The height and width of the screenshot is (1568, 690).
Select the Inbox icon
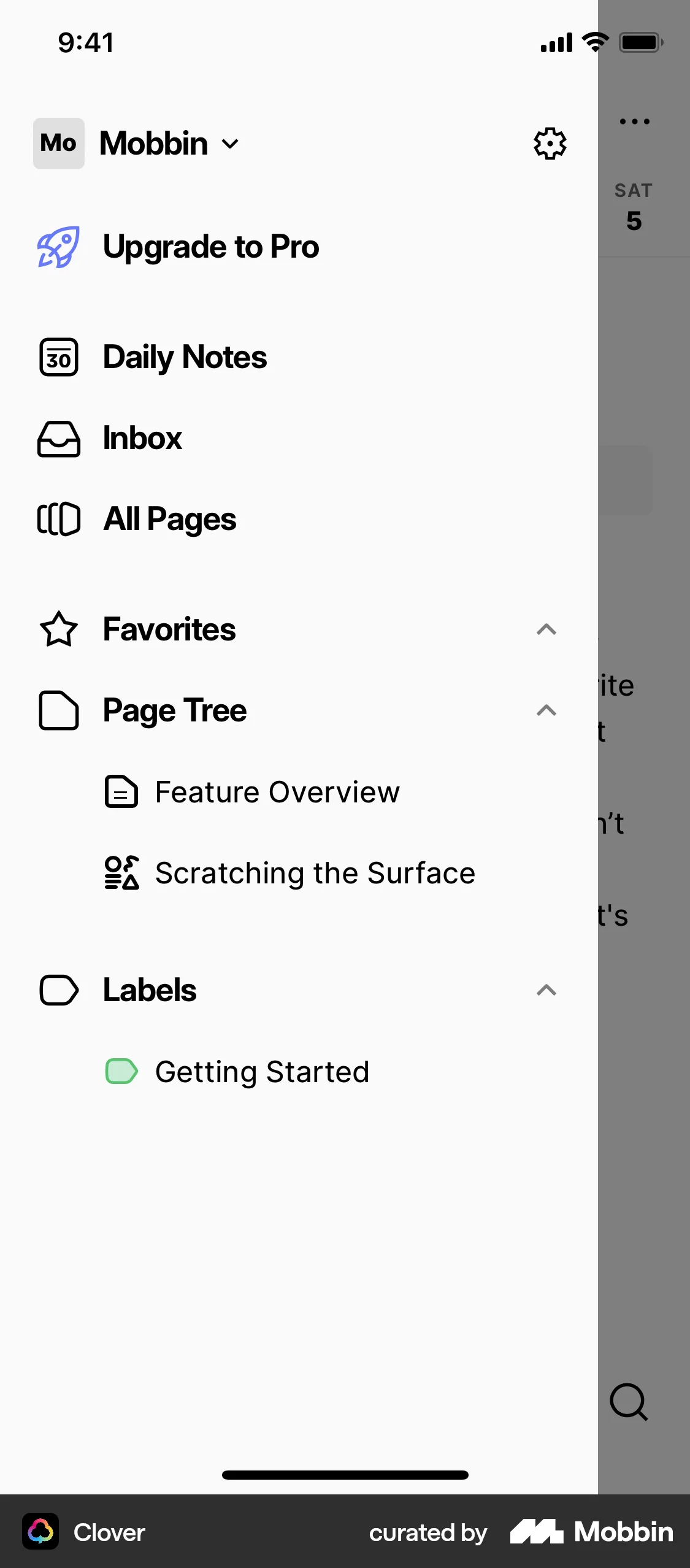point(58,439)
